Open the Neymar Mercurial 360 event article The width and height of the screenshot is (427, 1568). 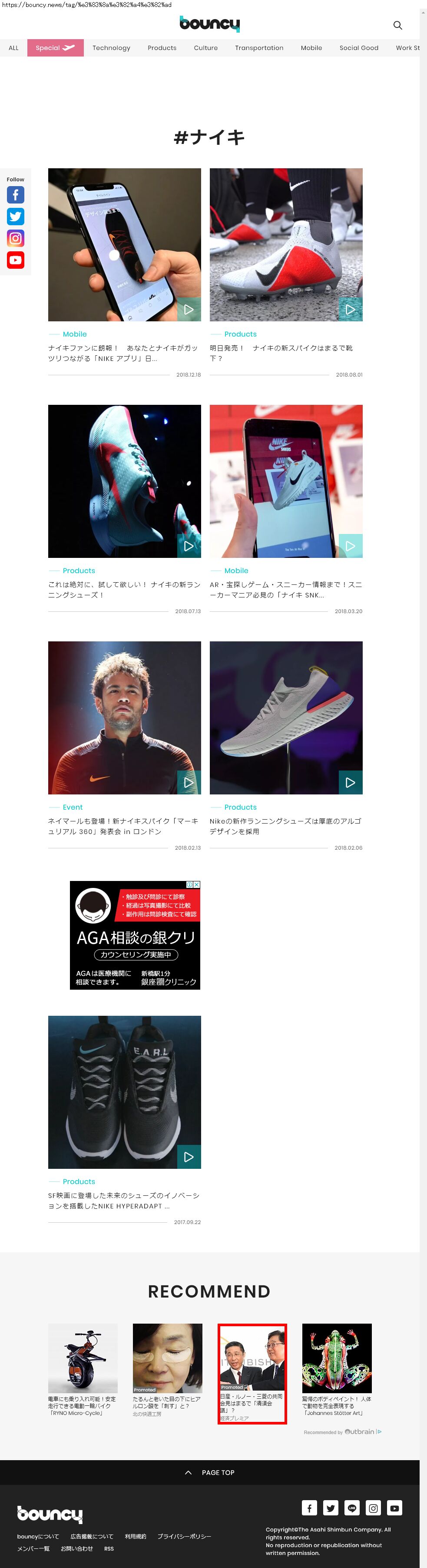pos(124,718)
